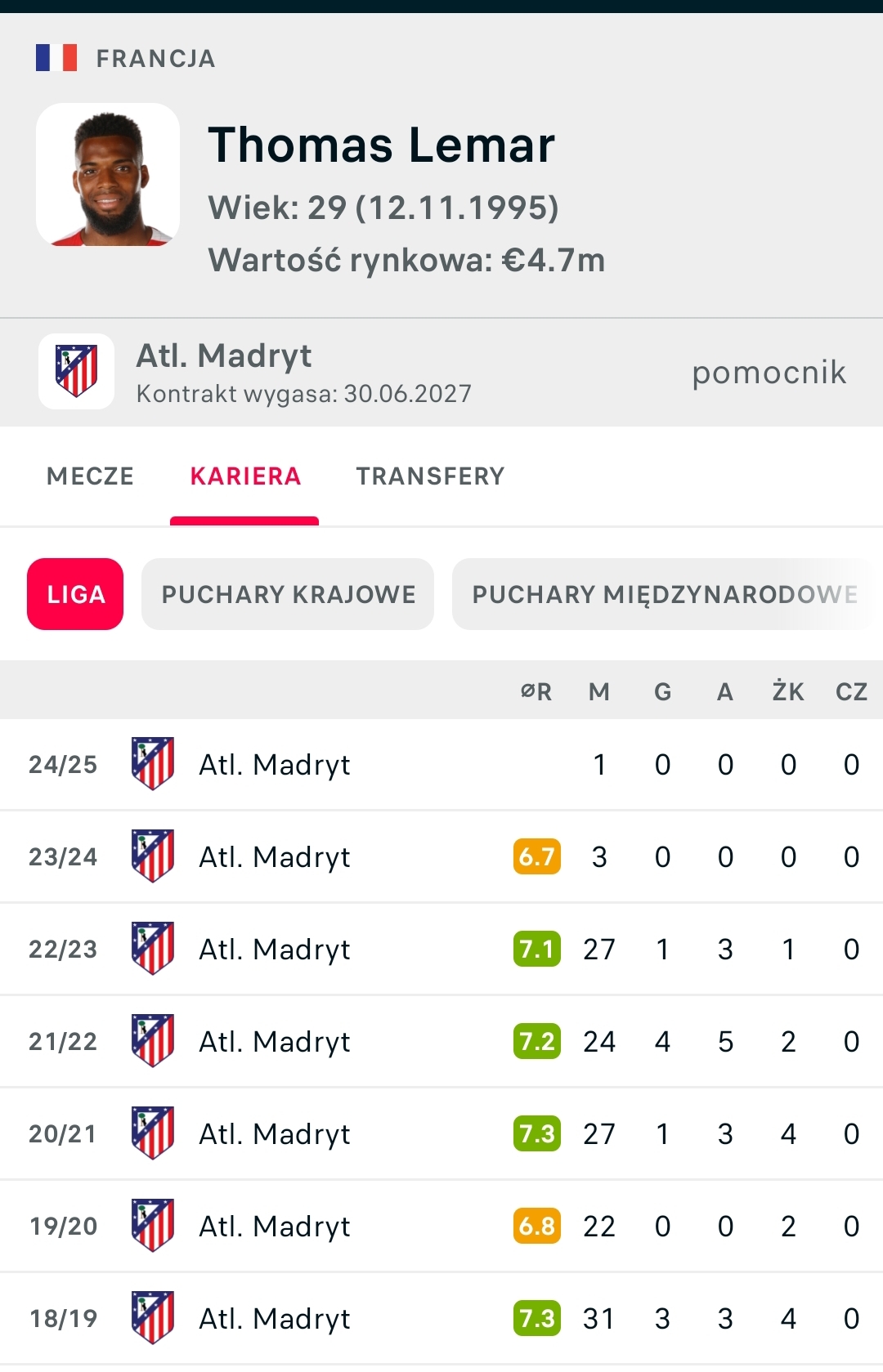Open the Transfery tab
Viewport: 883px width, 1372px height.
tap(430, 476)
